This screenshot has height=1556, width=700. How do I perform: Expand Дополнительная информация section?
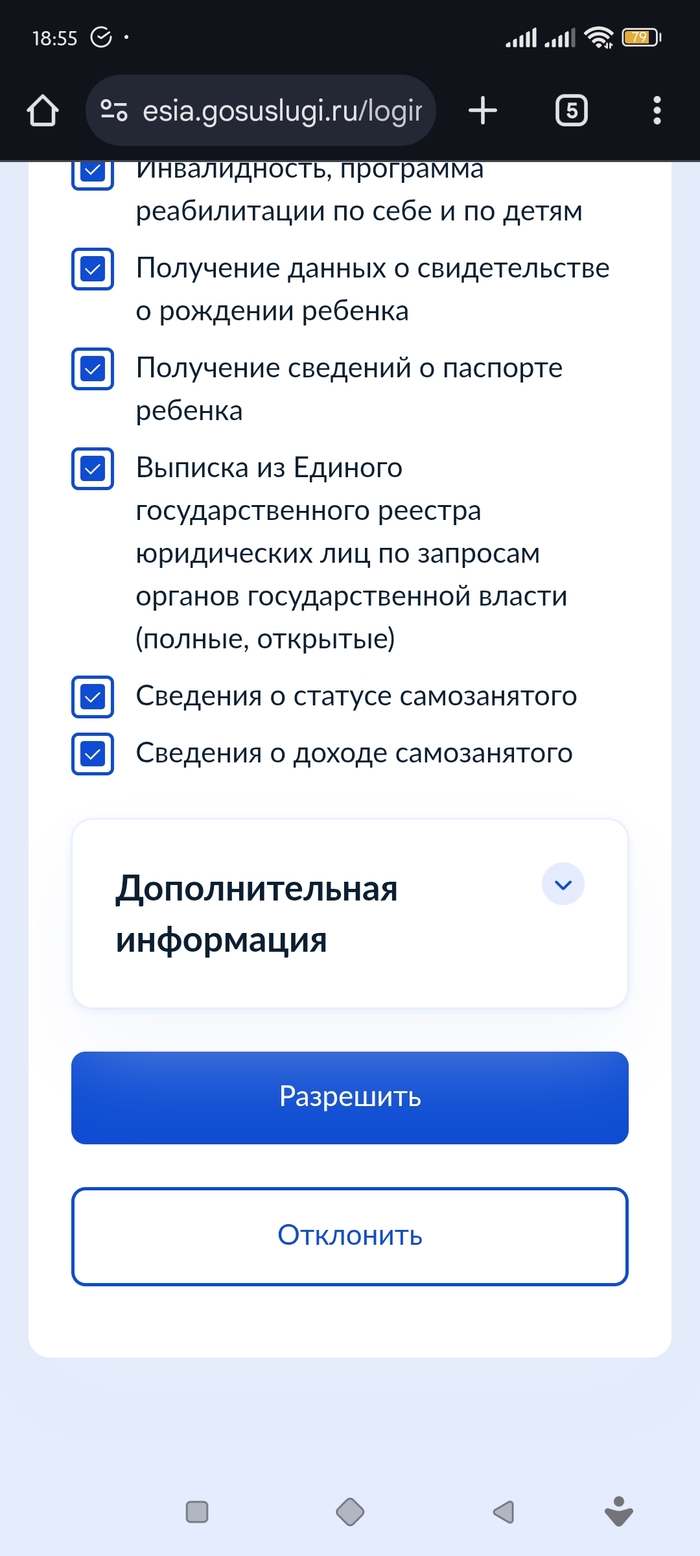(562, 885)
